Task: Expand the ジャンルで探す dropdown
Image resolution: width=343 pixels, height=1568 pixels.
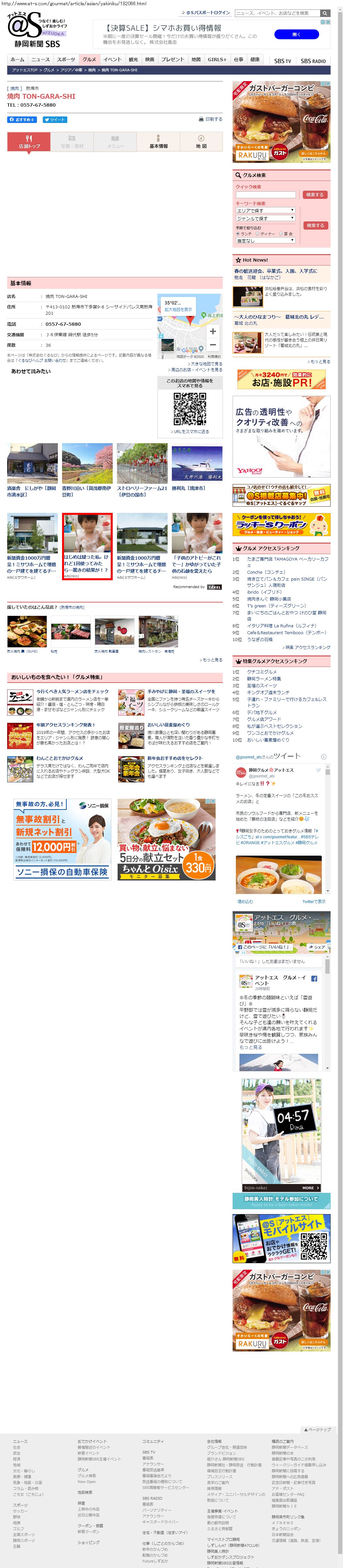Action: point(266,218)
